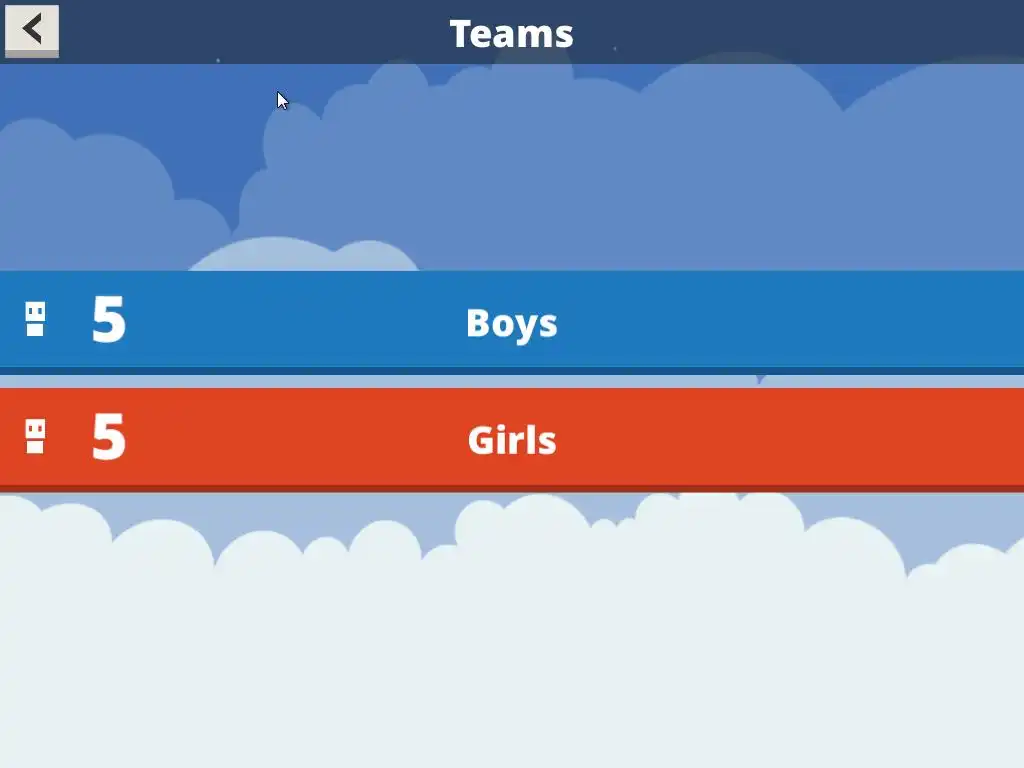
Task: Open the Boys team row
Action: (511, 322)
